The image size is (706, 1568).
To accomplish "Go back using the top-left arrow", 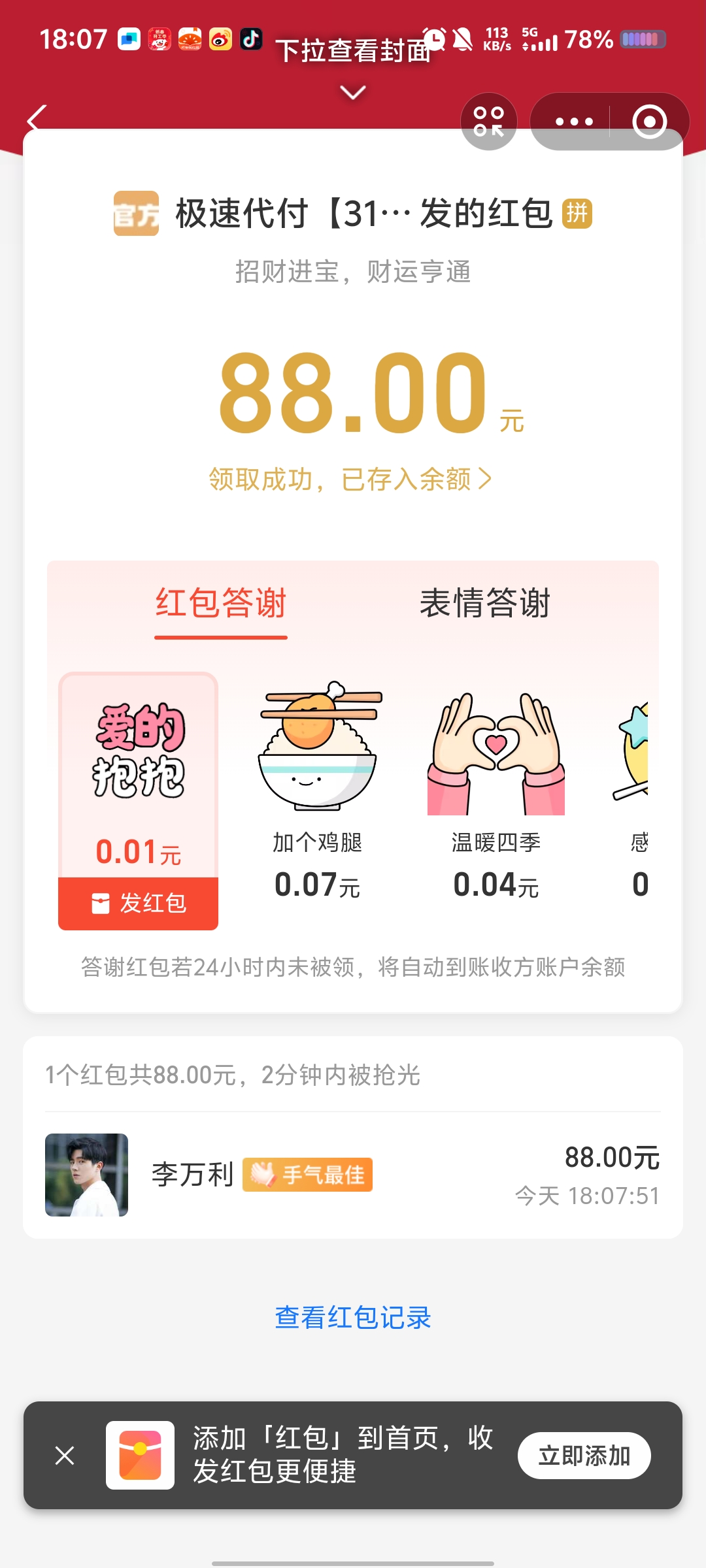I will pos(37,120).
